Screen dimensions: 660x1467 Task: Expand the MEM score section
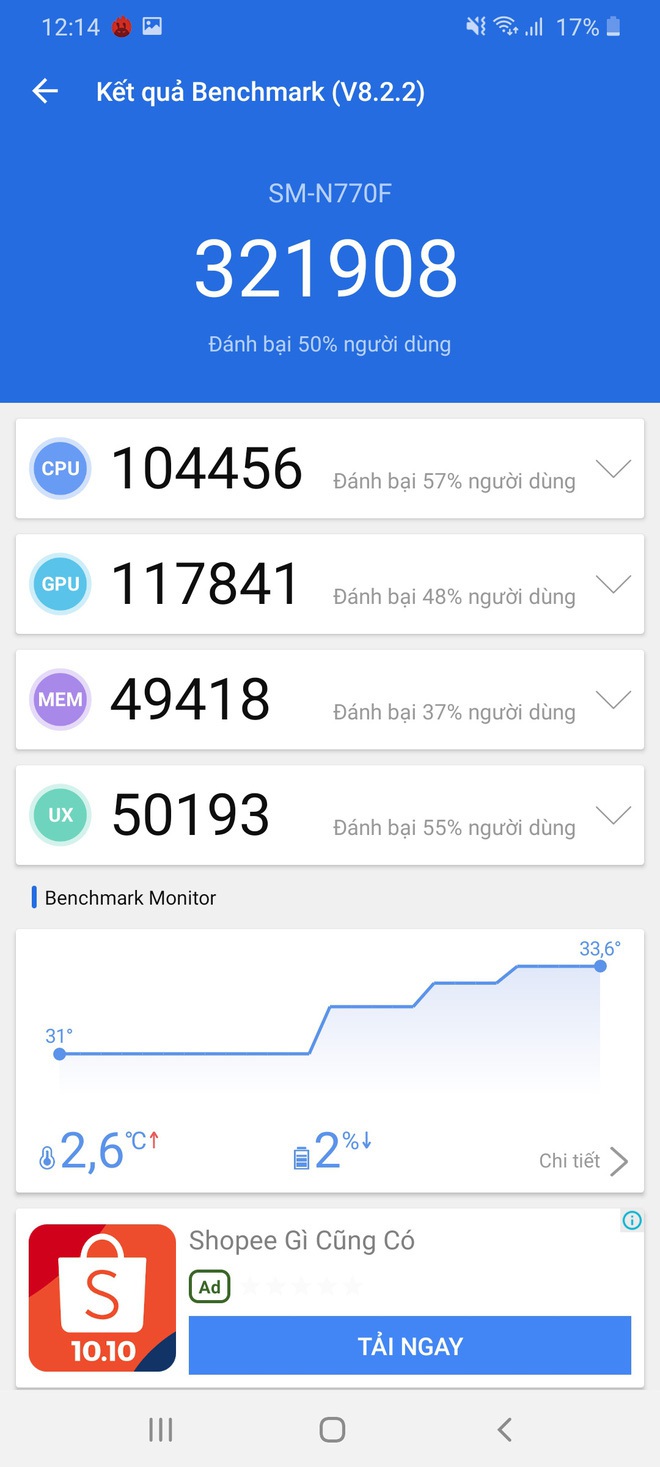tap(613, 700)
